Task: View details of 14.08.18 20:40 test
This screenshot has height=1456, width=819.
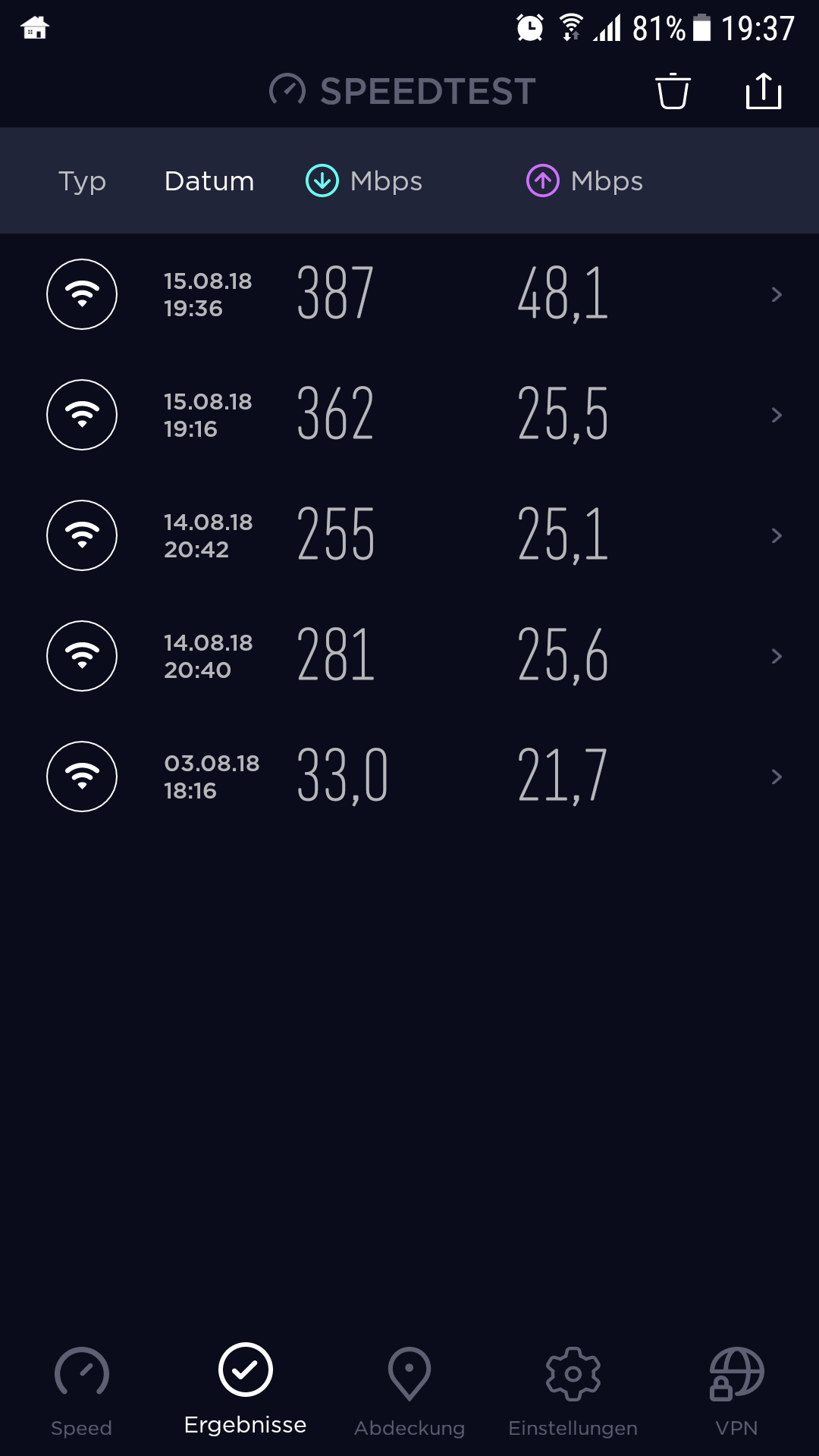Action: tap(409, 656)
